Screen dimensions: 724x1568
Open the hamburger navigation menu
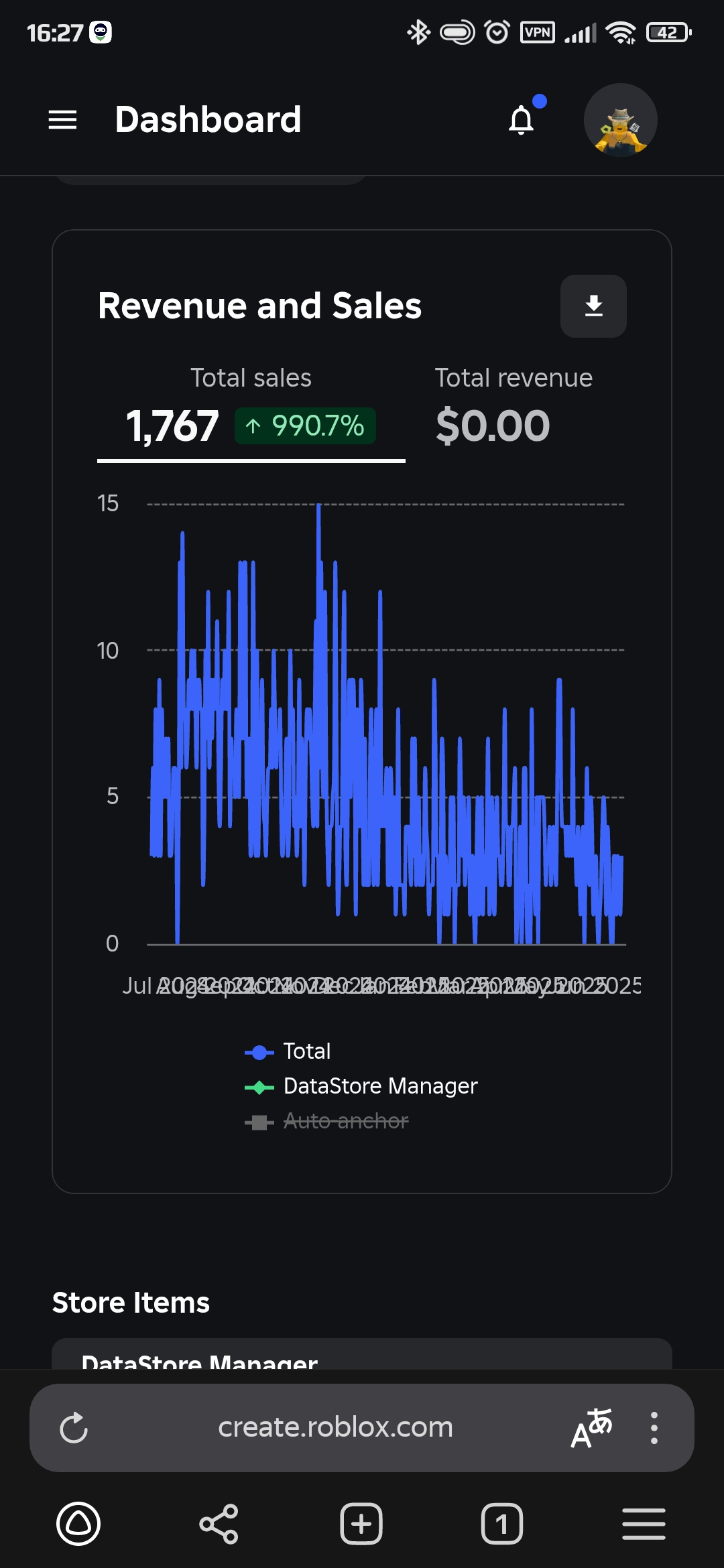[x=62, y=120]
